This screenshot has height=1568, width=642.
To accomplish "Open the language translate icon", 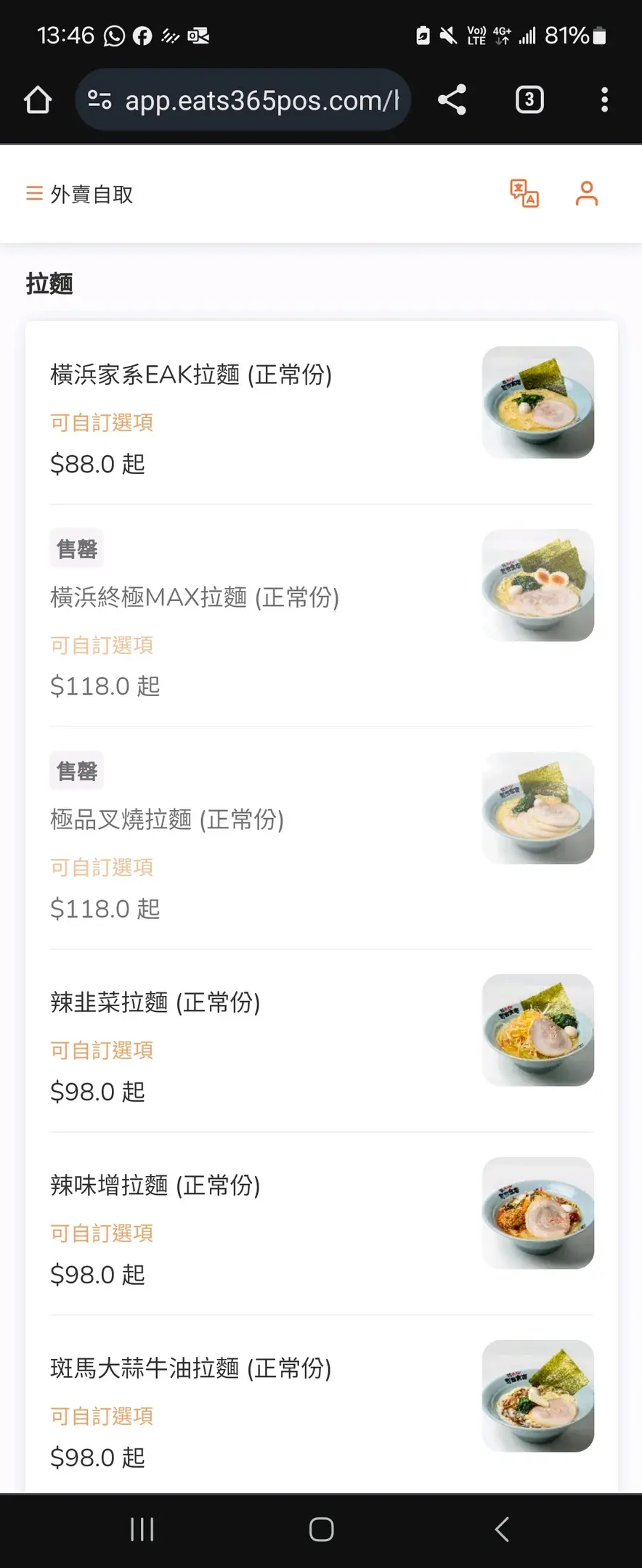I will [524, 194].
